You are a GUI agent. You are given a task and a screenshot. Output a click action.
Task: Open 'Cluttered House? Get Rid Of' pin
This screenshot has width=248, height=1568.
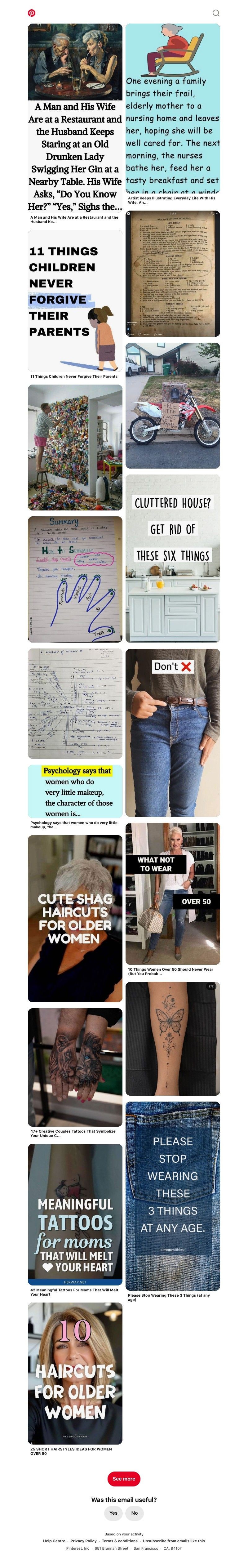tap(173, 558)
